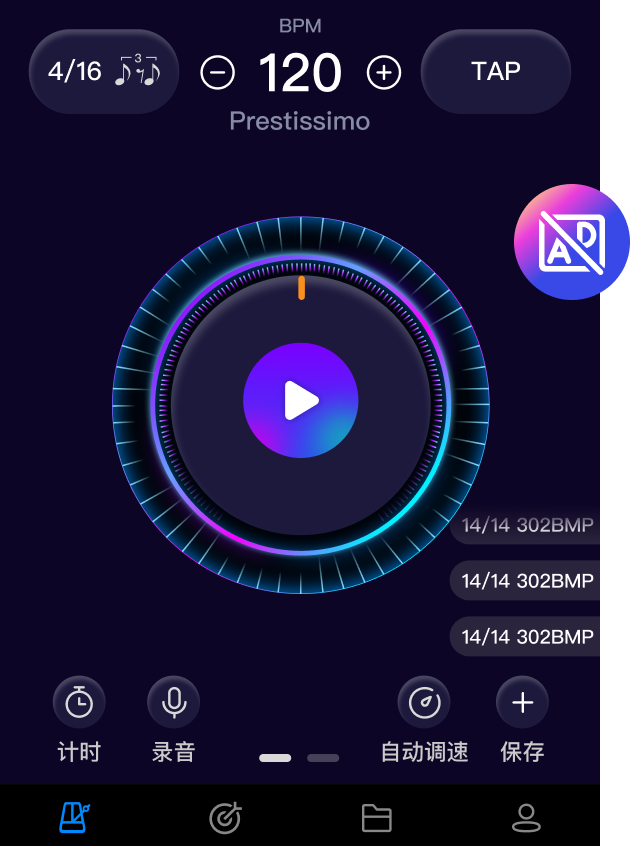Start the metronome with the play button
Viewport: 630px width, 846px height.
[300, 400]
